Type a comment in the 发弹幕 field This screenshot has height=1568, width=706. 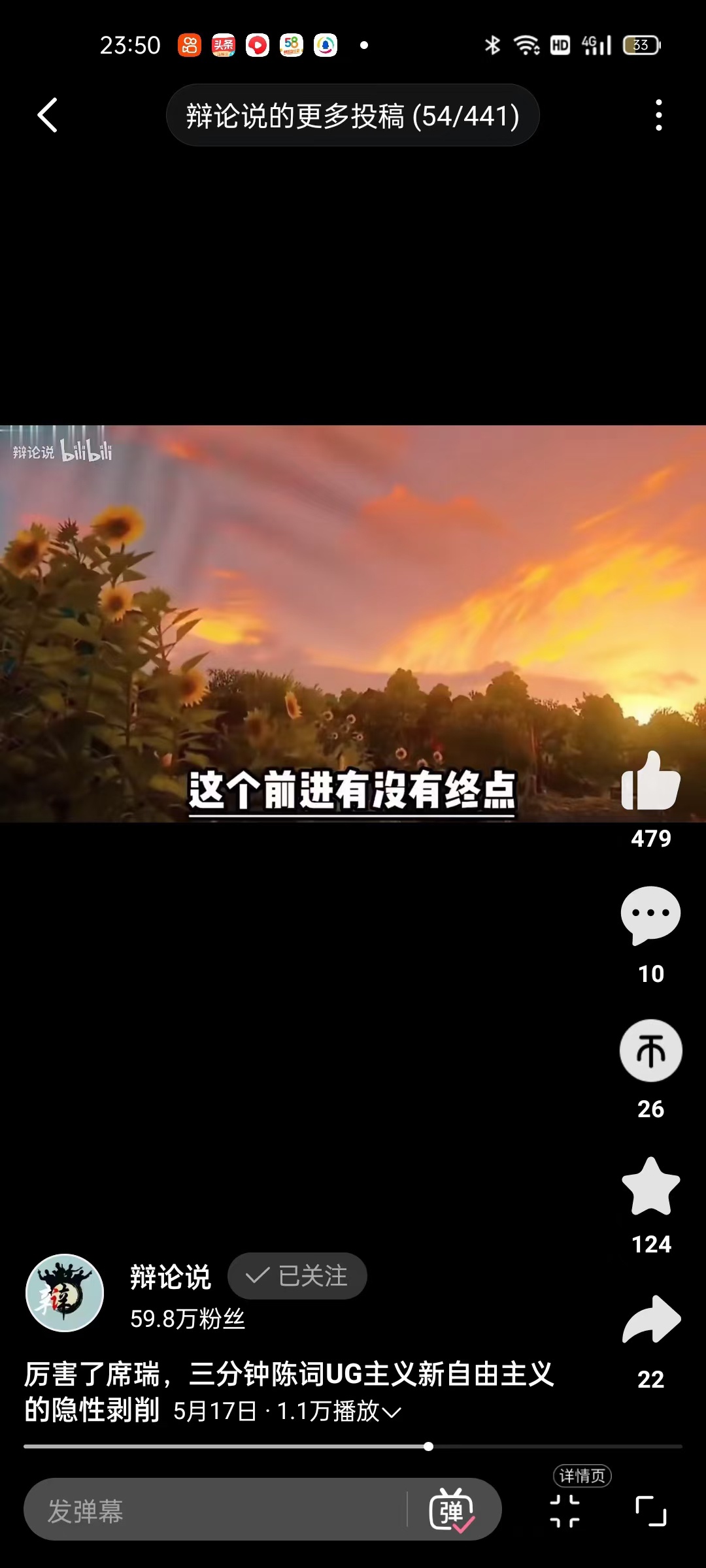pyautogui.click(x=216, y=1511)
